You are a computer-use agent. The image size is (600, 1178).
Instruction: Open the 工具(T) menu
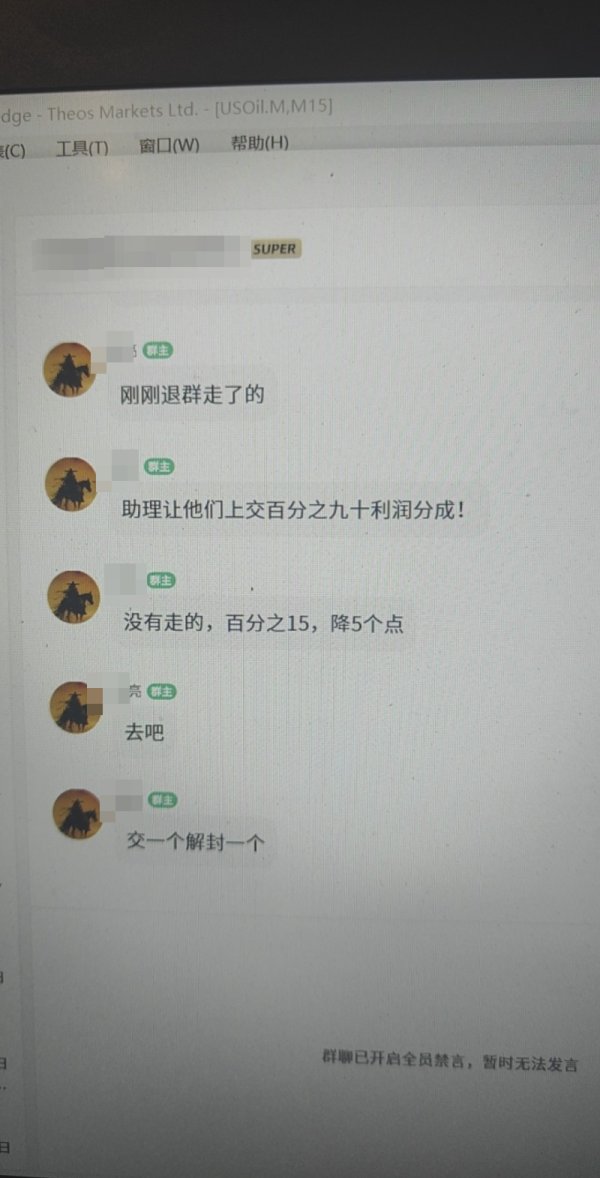tap(82, 148)
